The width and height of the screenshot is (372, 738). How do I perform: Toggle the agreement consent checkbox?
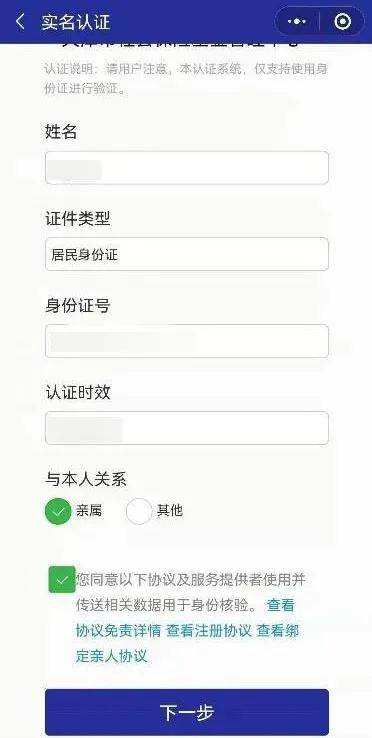[x=62, y=579]
